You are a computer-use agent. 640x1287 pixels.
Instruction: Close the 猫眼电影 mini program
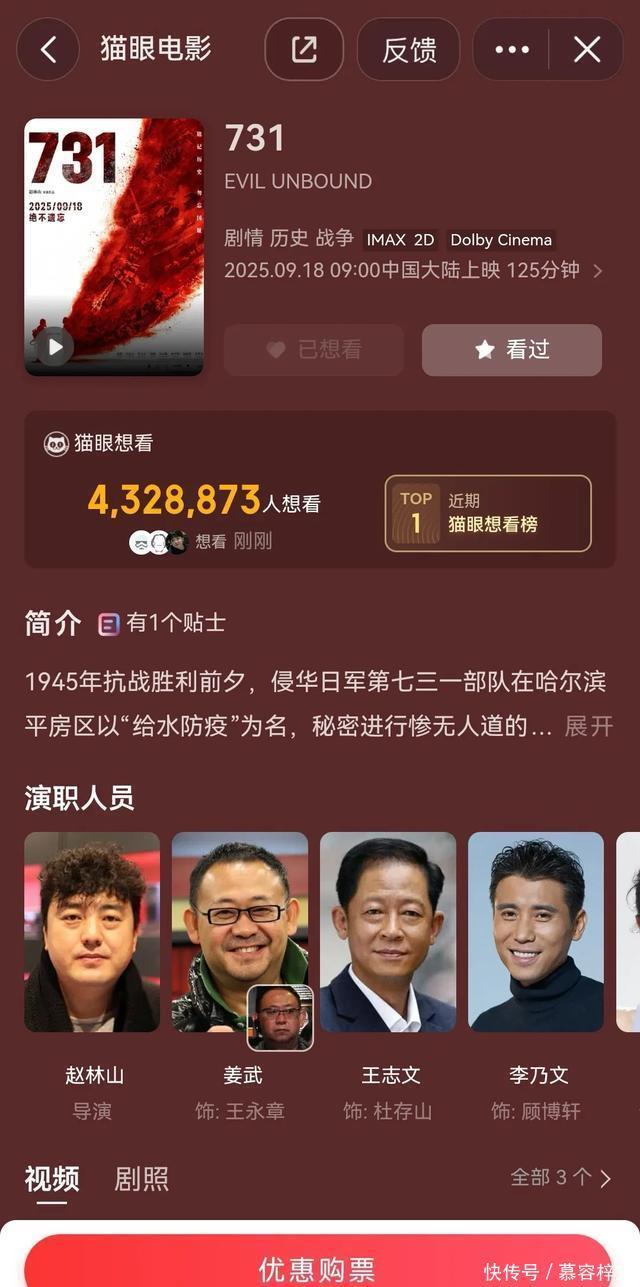point(587,49)
